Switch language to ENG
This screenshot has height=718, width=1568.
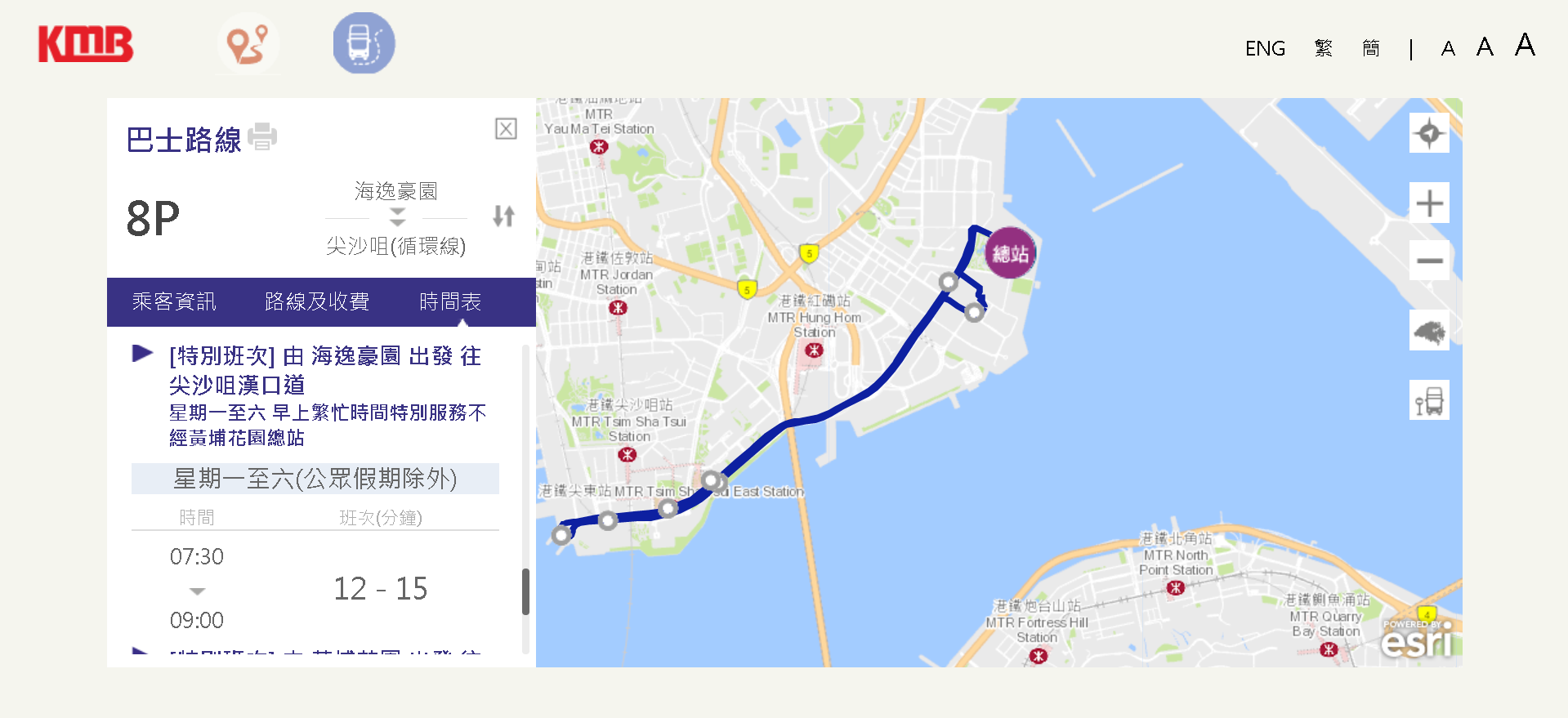pos(1265,49)
